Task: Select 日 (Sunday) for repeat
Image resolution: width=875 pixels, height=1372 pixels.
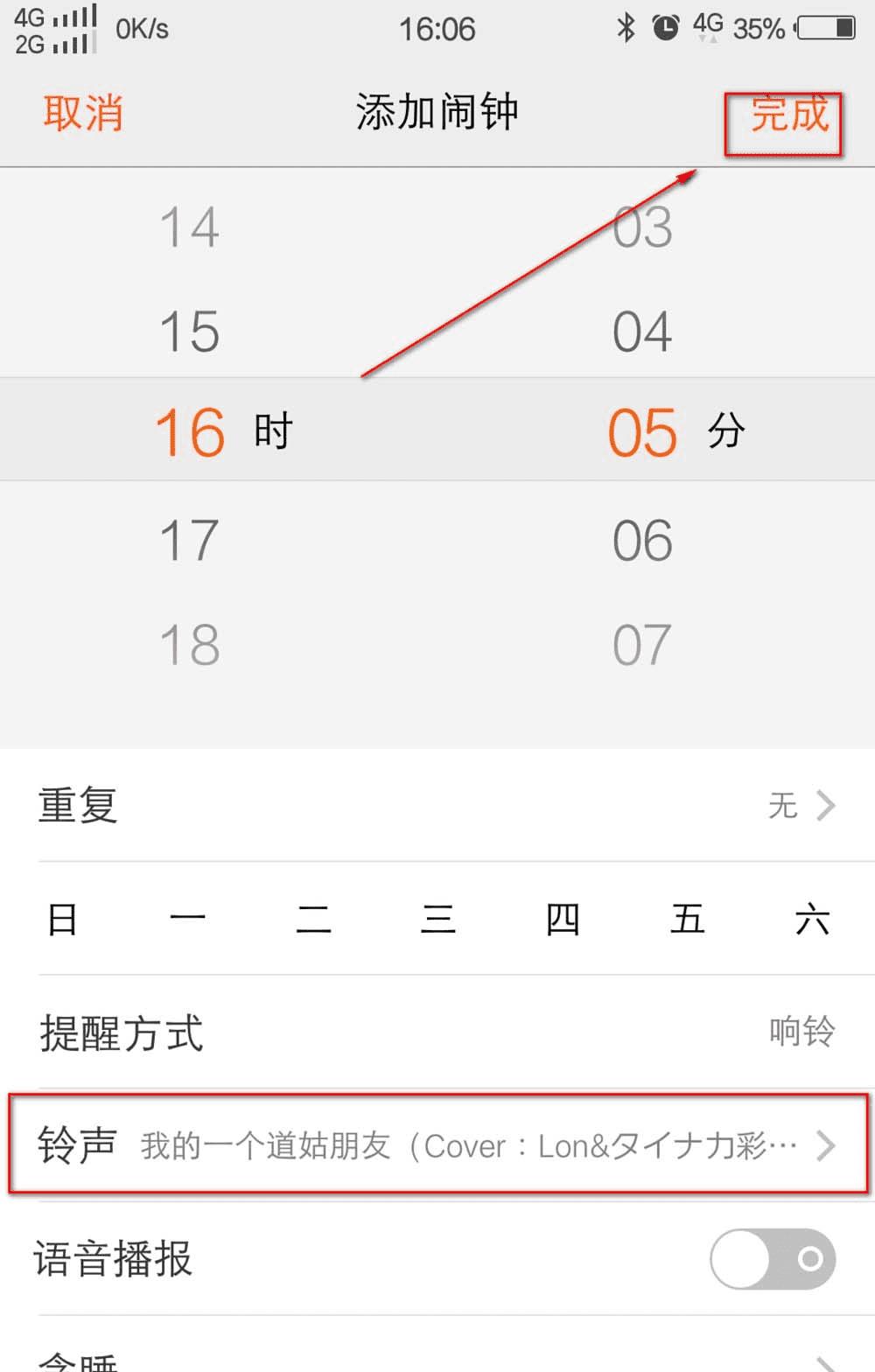Action: 62,920
